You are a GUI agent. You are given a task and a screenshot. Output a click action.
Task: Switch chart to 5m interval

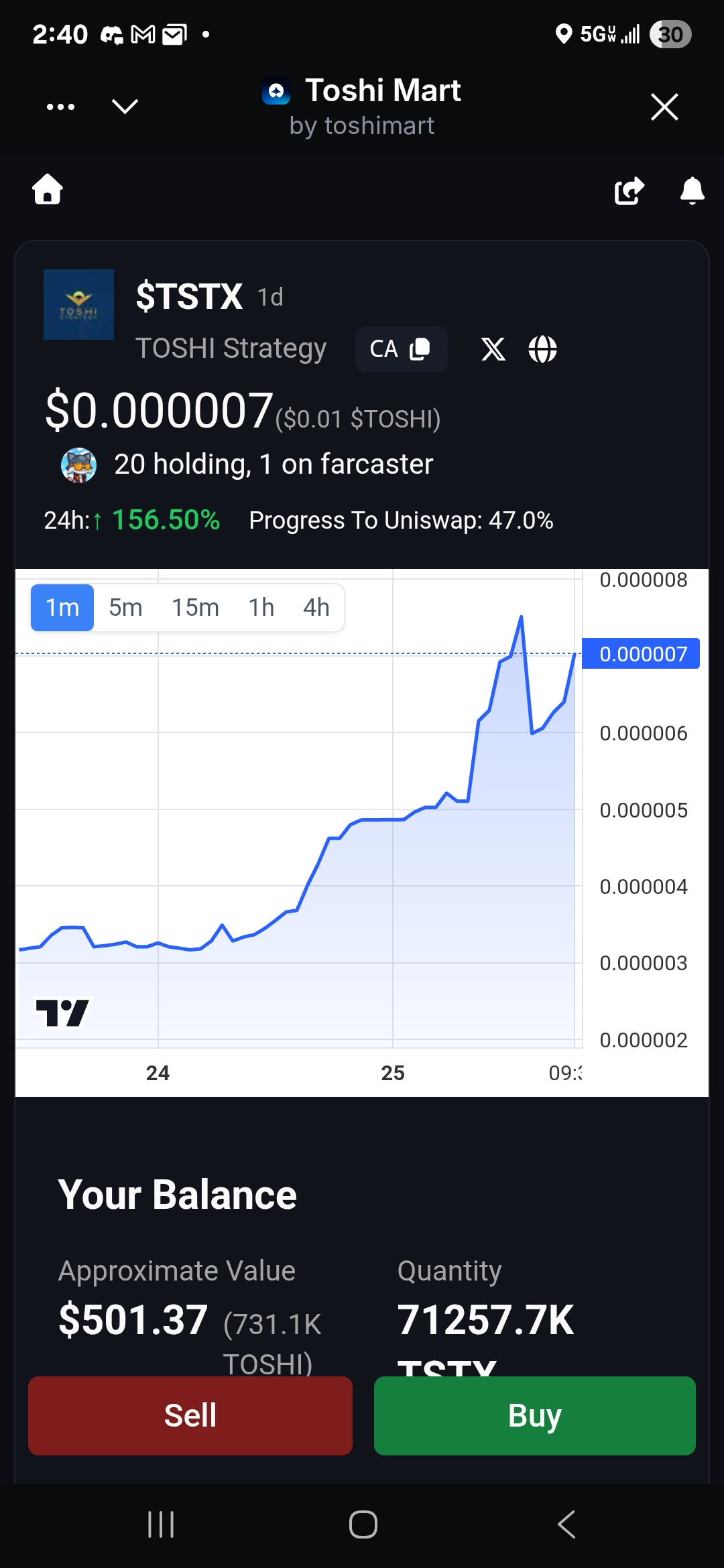[125, 608]
